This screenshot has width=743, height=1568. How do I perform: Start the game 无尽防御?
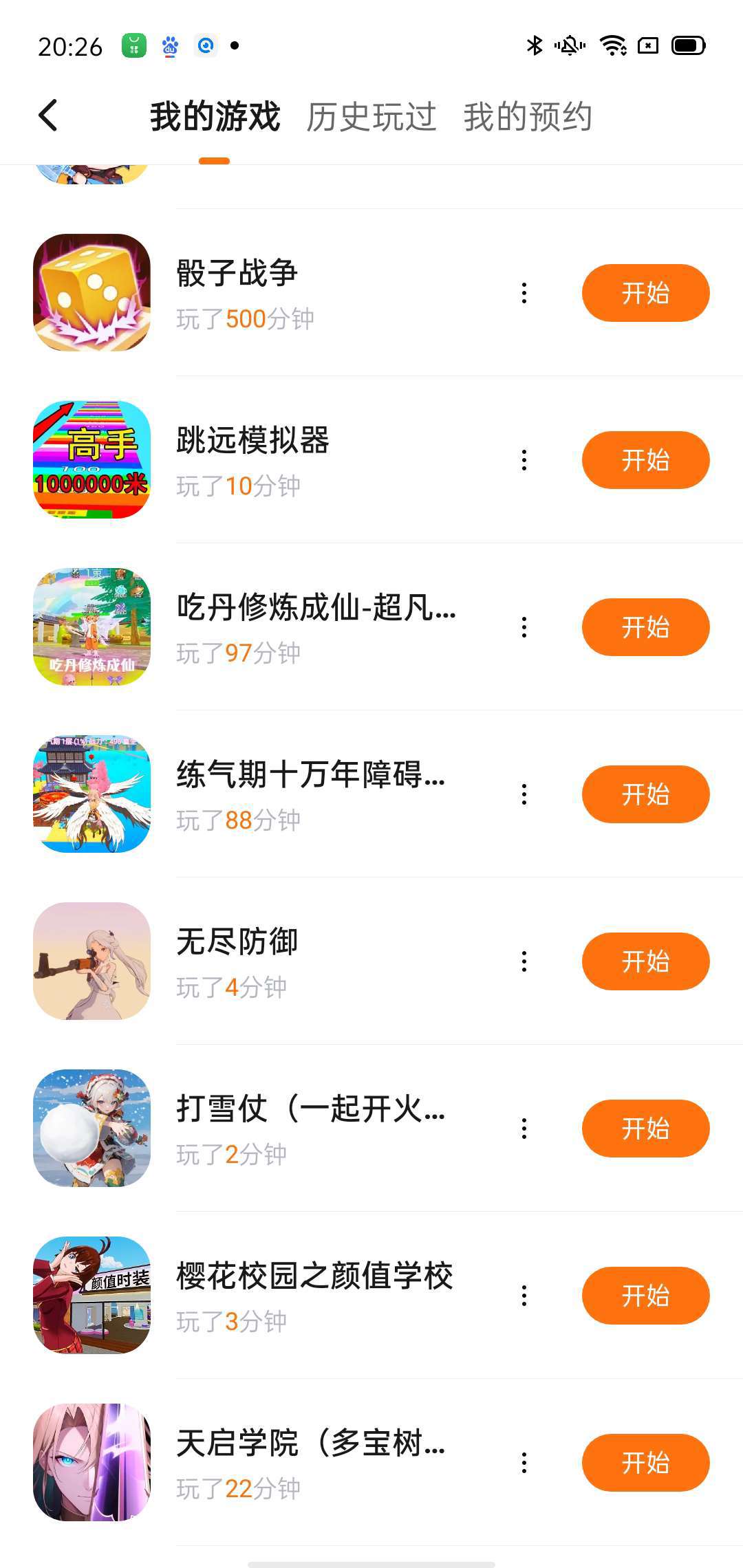click(x=645, y=961)
